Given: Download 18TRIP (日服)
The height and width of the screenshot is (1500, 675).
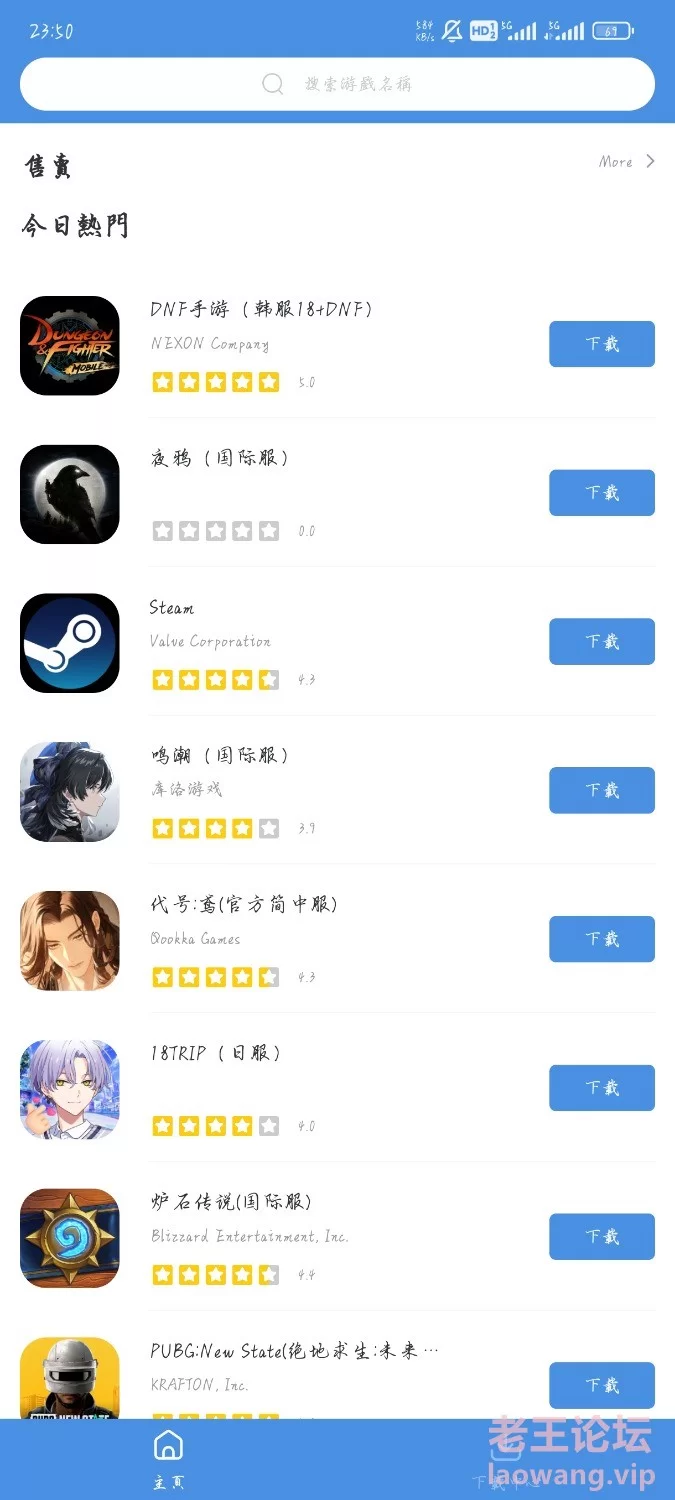Looking at the screenshot, I should tap(601, 1088).
